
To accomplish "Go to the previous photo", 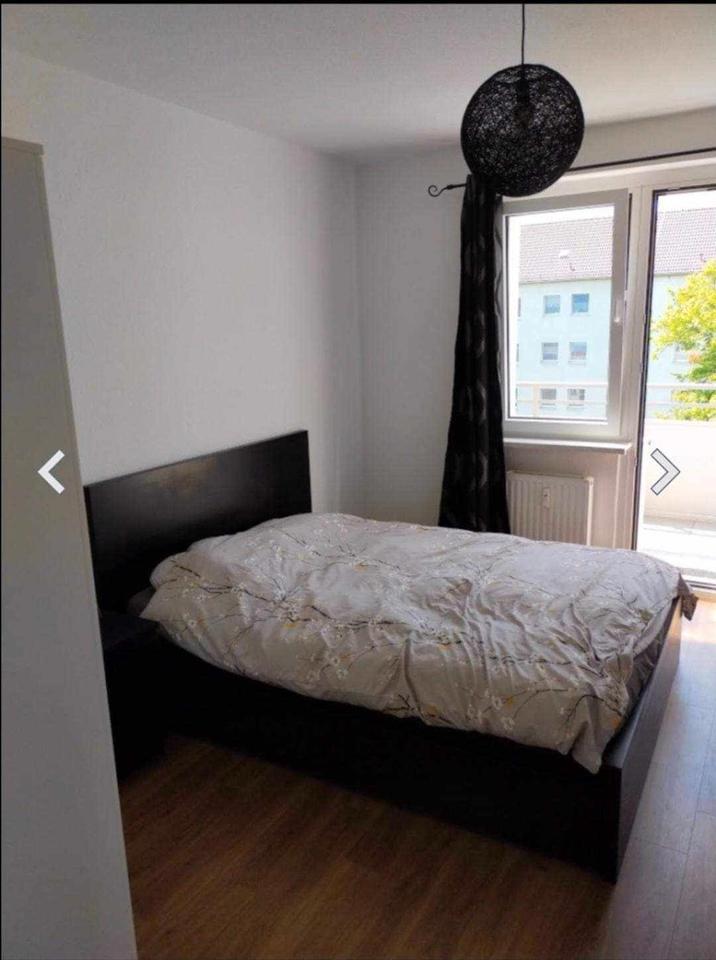I will pos(51,472).
